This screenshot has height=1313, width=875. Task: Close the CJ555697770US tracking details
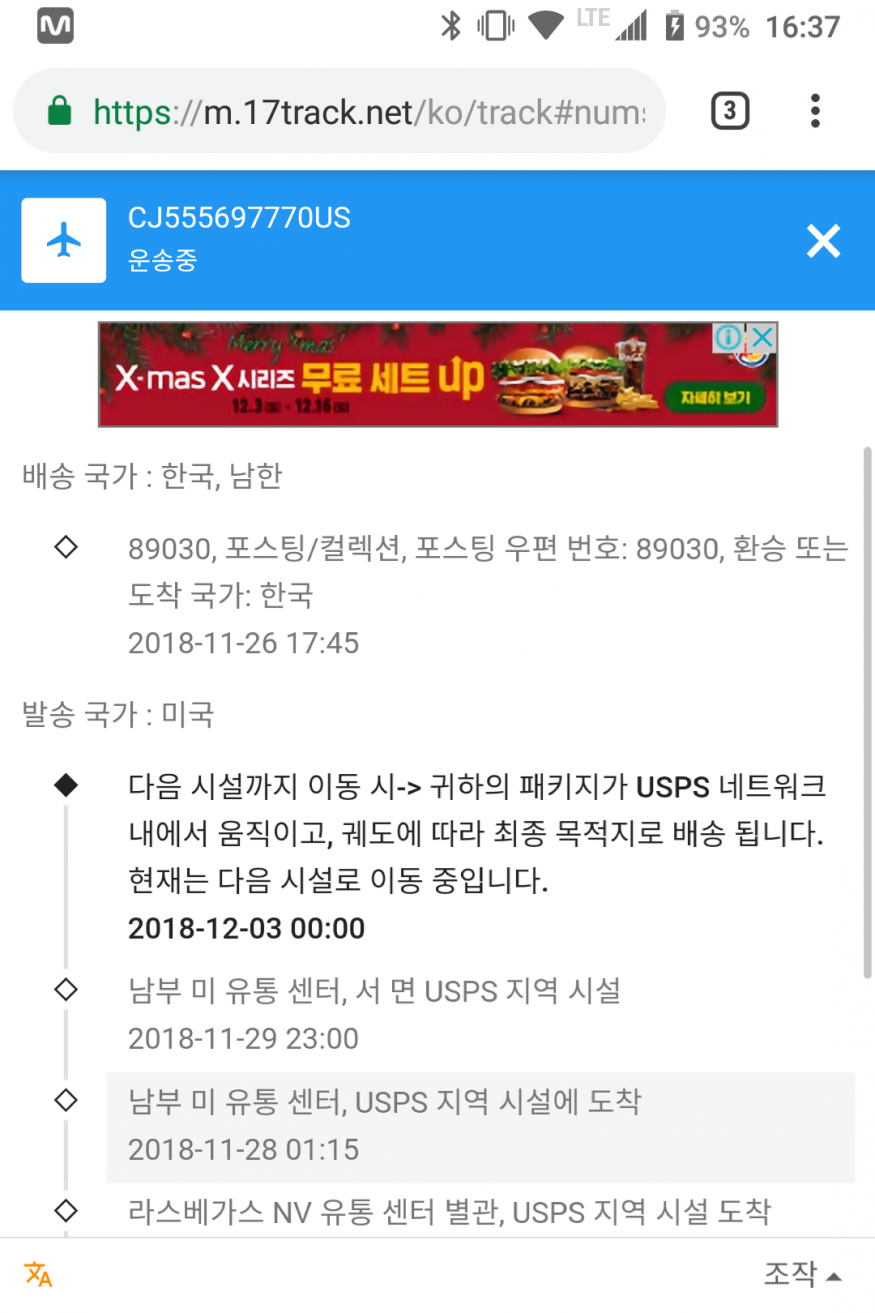pyautogui.click(x=823, y=241)
